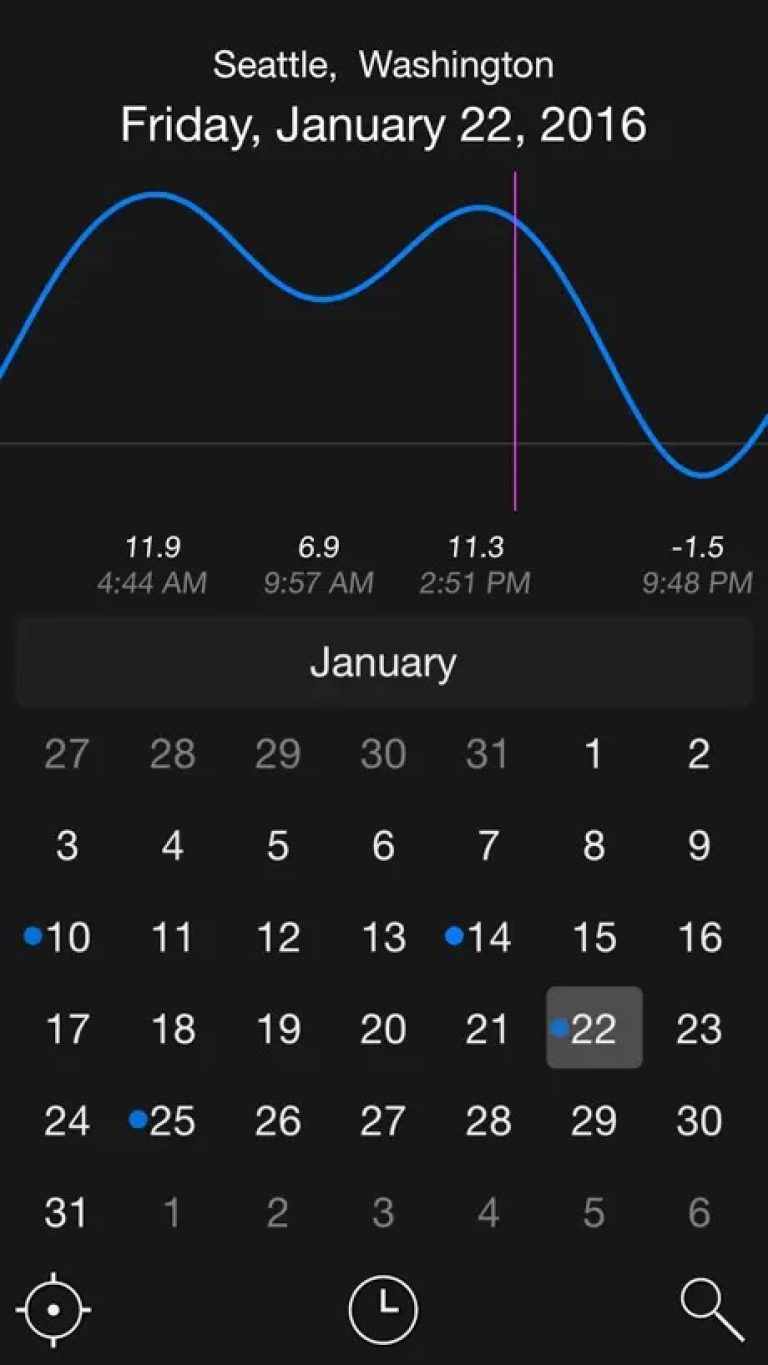Select January 25 with event dot
Image resolution: width=768 pixels, height=1365 pixels.
point(172,1121)
